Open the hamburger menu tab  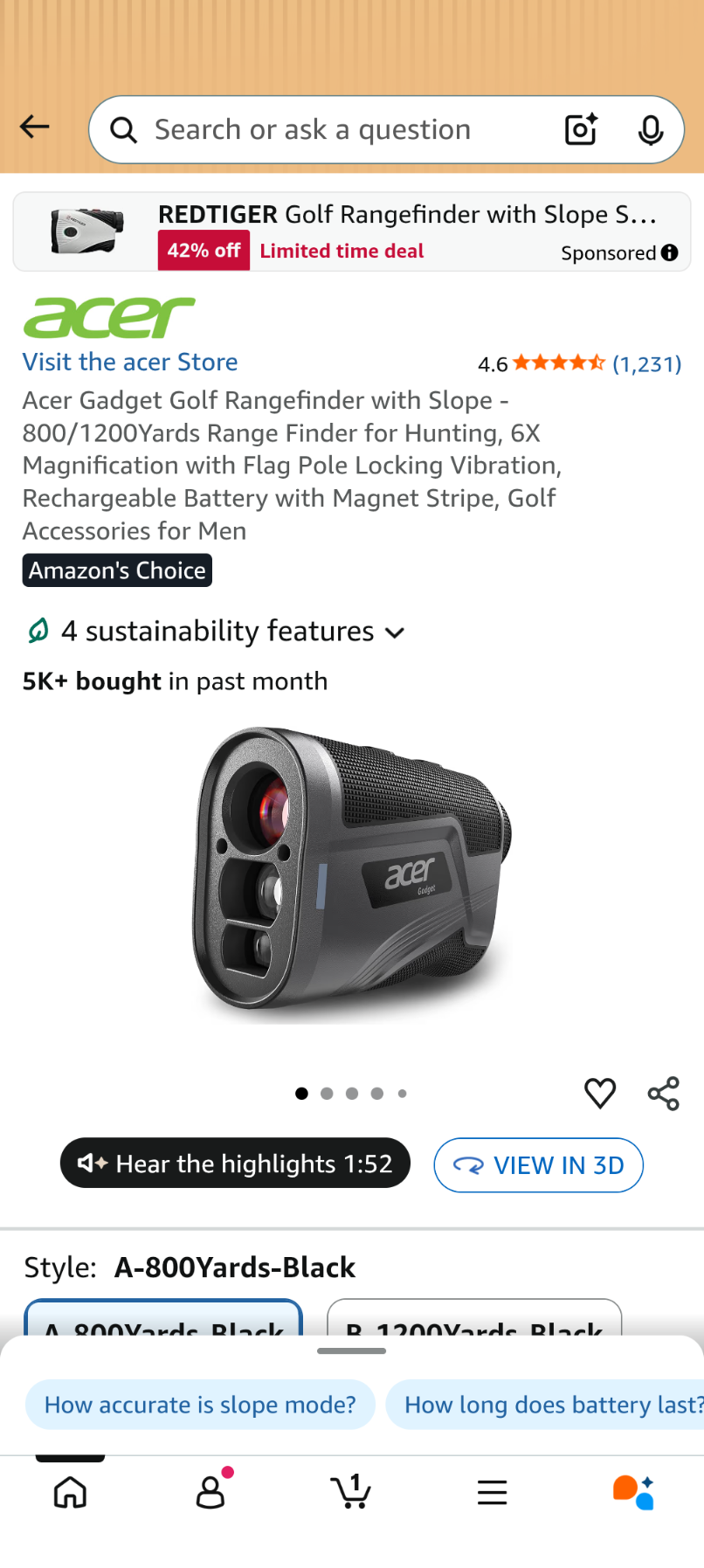click(492, 1491)
